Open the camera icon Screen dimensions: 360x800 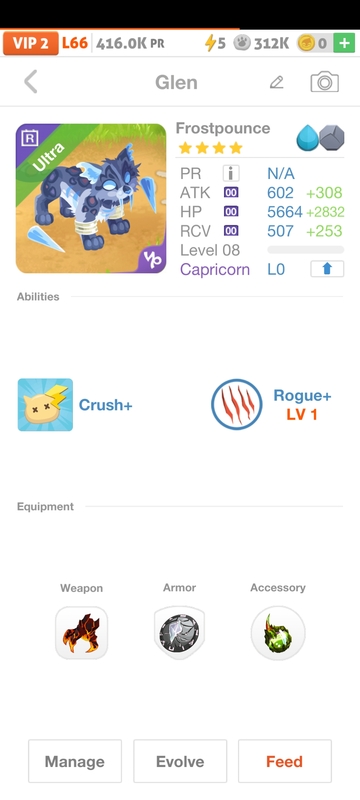coord(324,82)
